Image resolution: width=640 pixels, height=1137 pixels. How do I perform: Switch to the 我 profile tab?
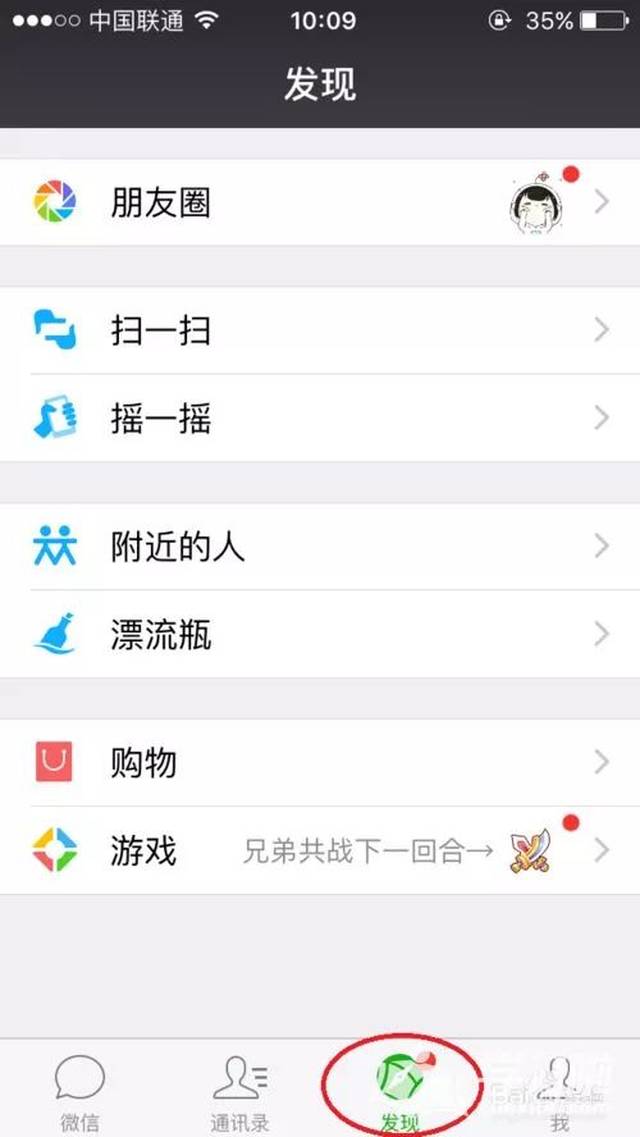pyautogui.click(x=559, y=1092)
